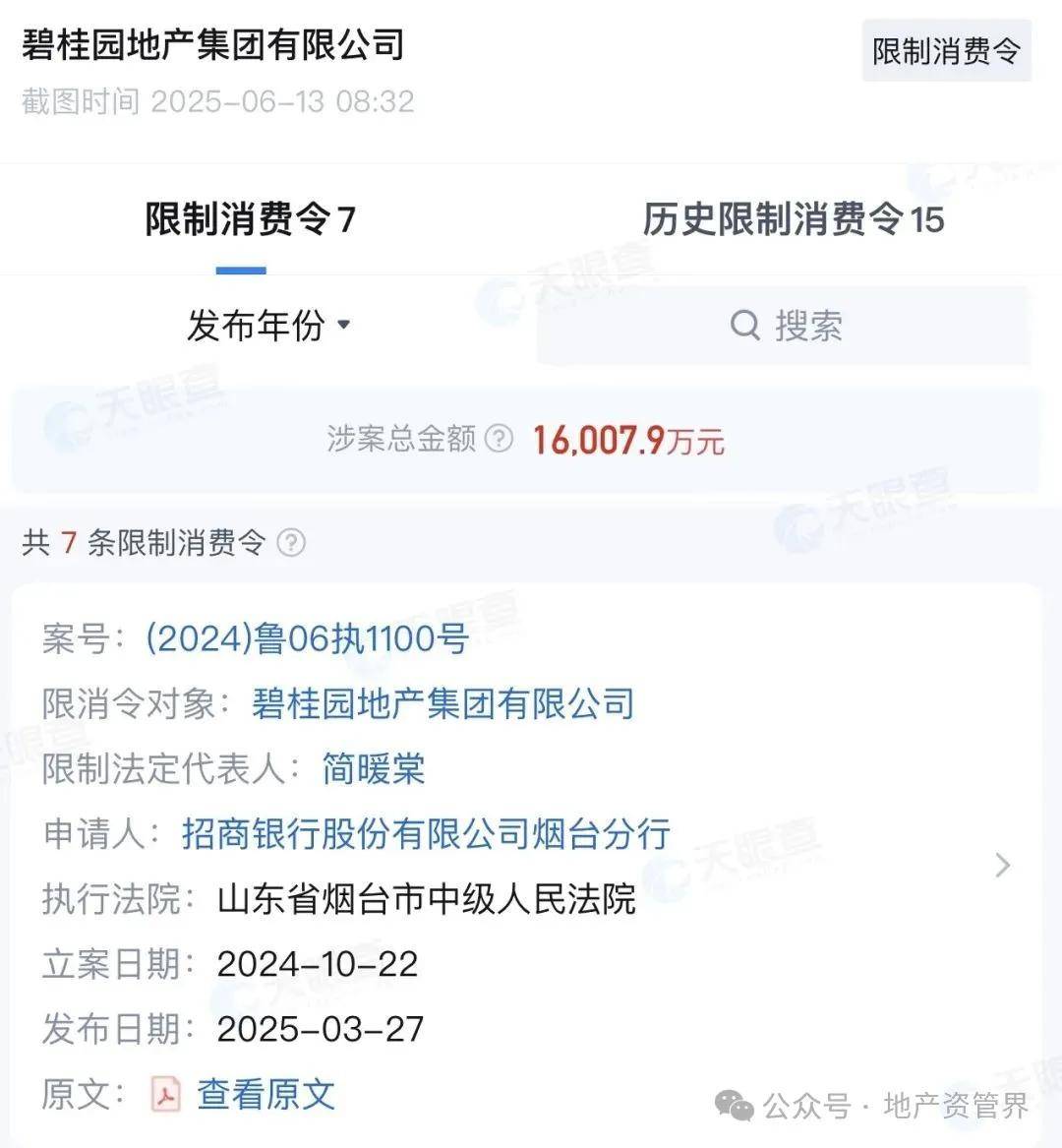This screenshot has height=1148, width=1062.
Task: Click the help icon next to 共7条限制消费令
Action: click(x=292, y=542)
